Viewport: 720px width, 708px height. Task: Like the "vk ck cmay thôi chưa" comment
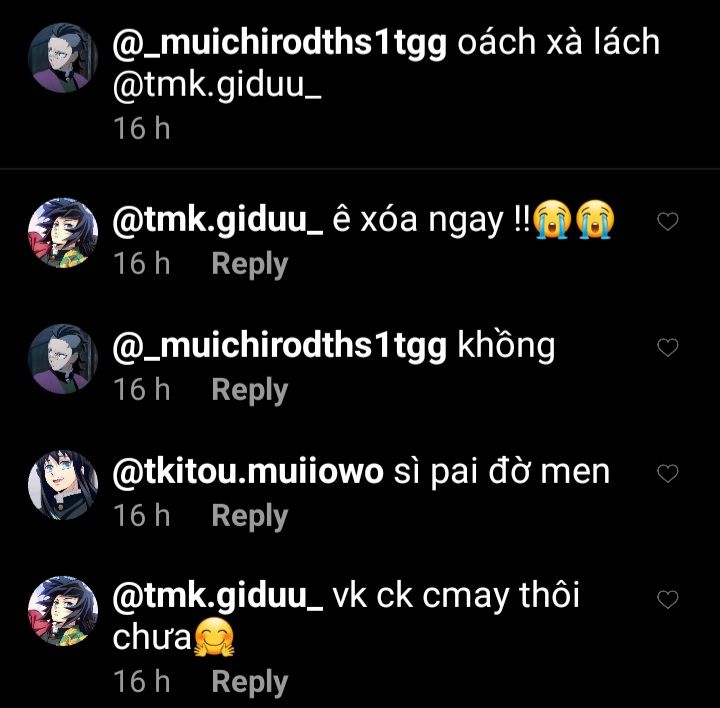point(667,599)
